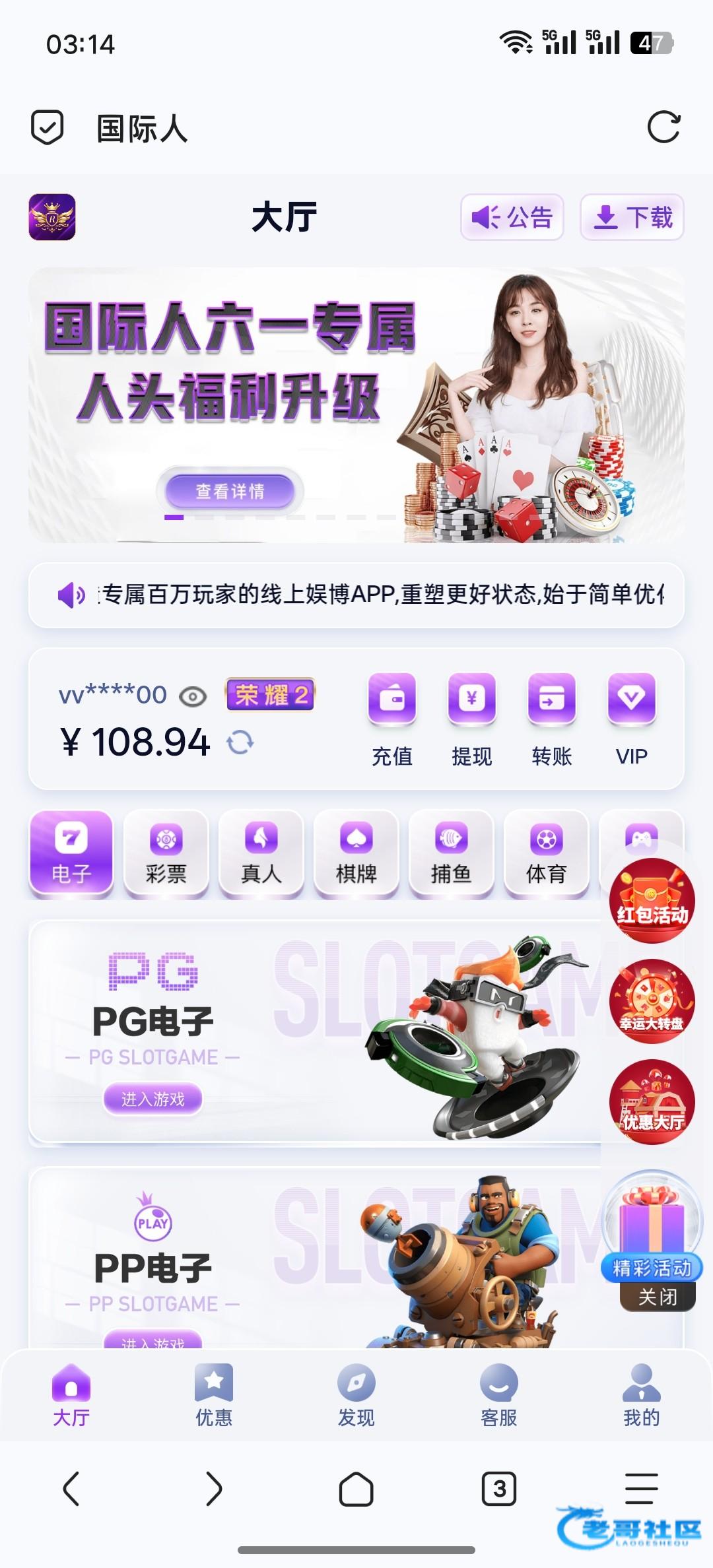713x1568 pixels.
Task: Reload the page with the refresh icon
Action: (x=663, y=127)
